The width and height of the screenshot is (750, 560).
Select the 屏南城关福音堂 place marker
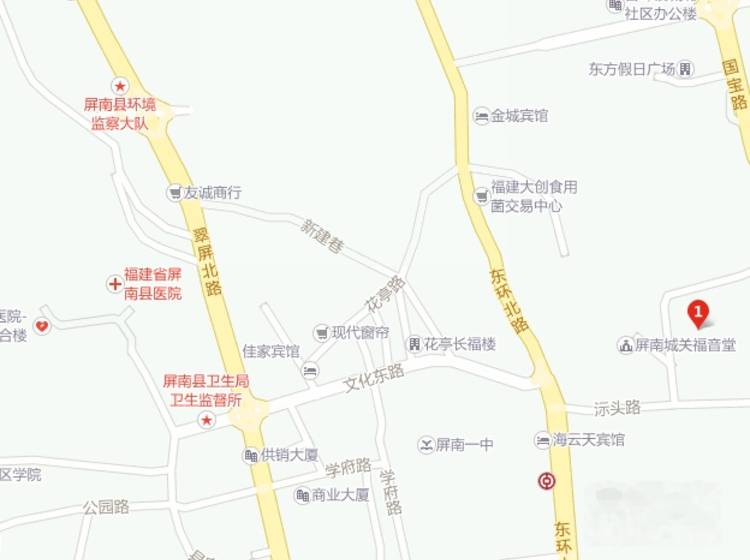pyautogui.click(x=626, y=344)
